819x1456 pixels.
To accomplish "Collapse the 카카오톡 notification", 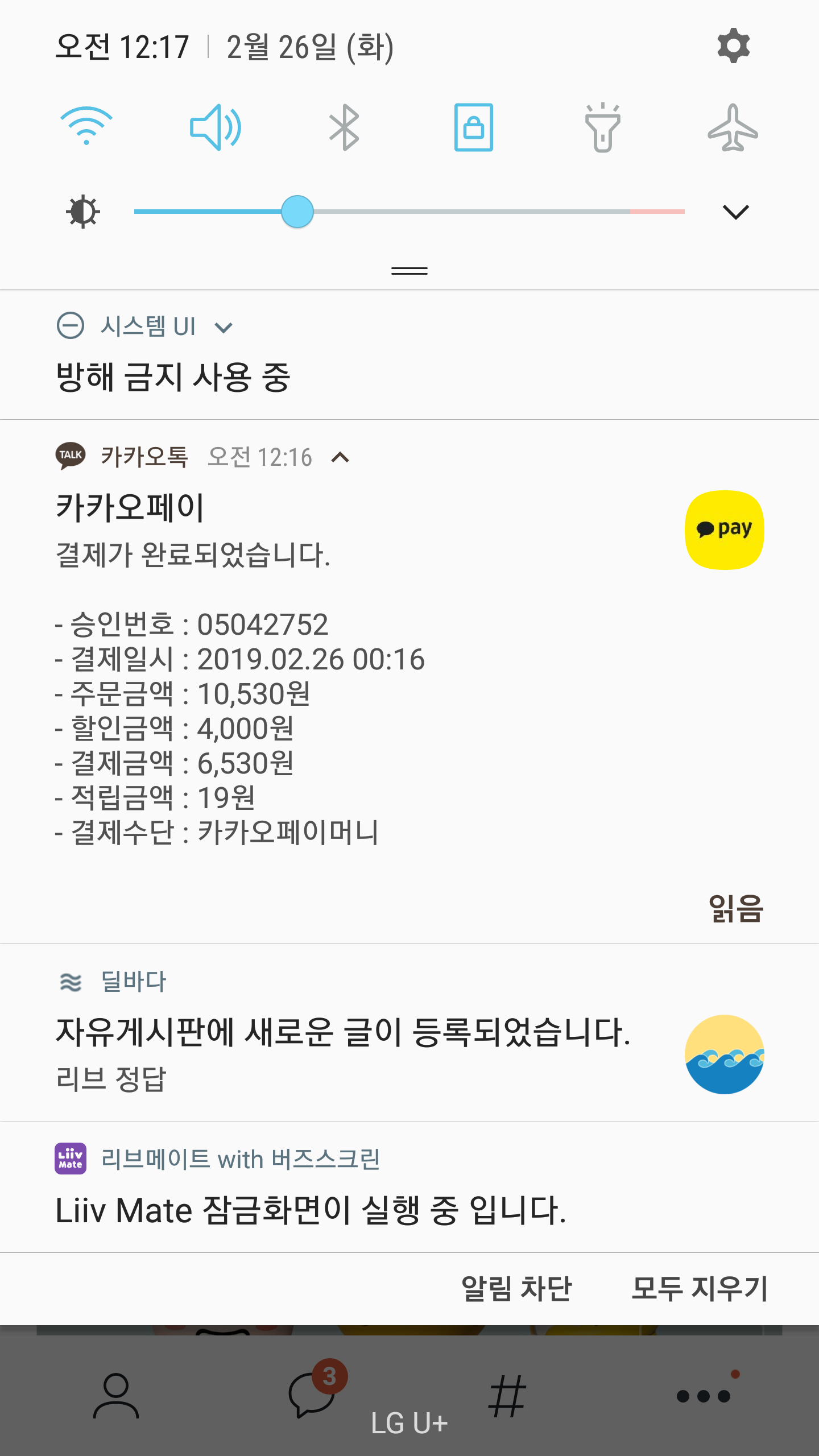I will (x=340, y=457).
